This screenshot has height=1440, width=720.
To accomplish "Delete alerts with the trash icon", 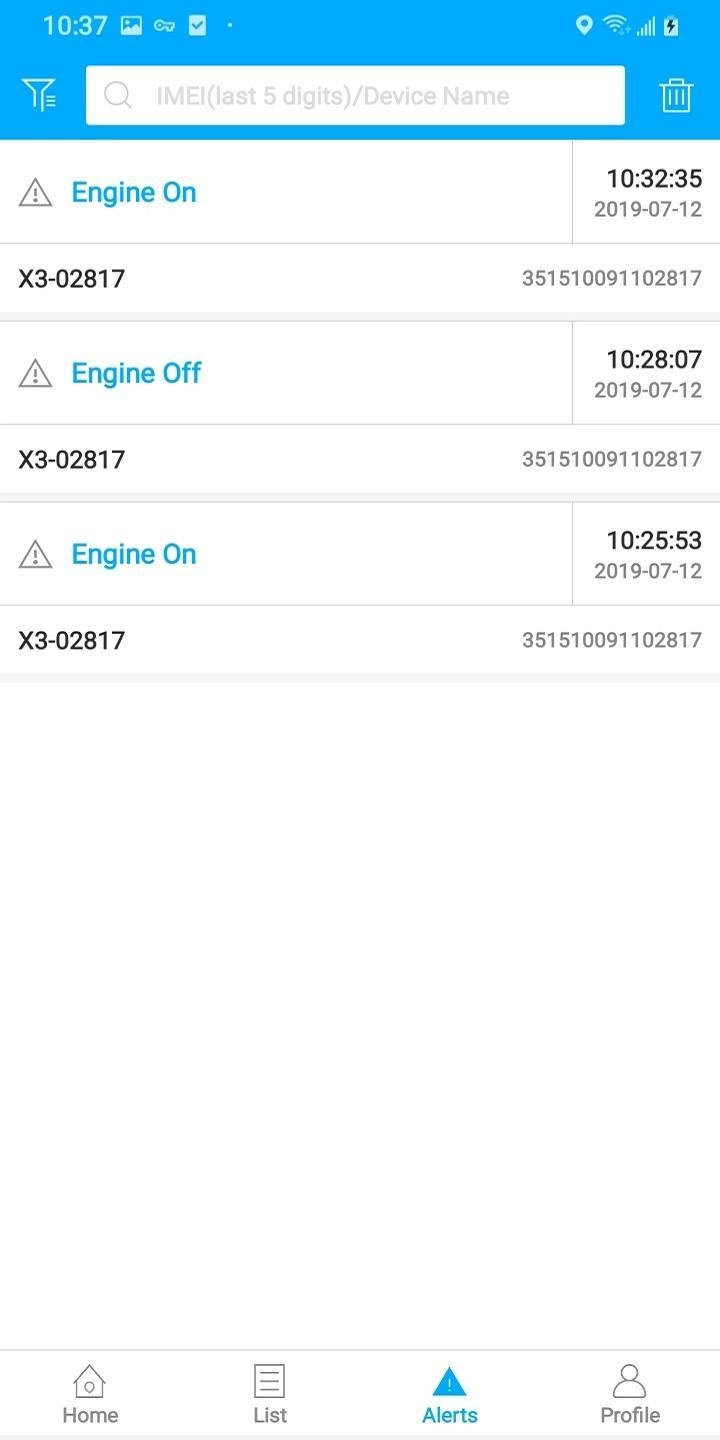I will coord(676,96).
